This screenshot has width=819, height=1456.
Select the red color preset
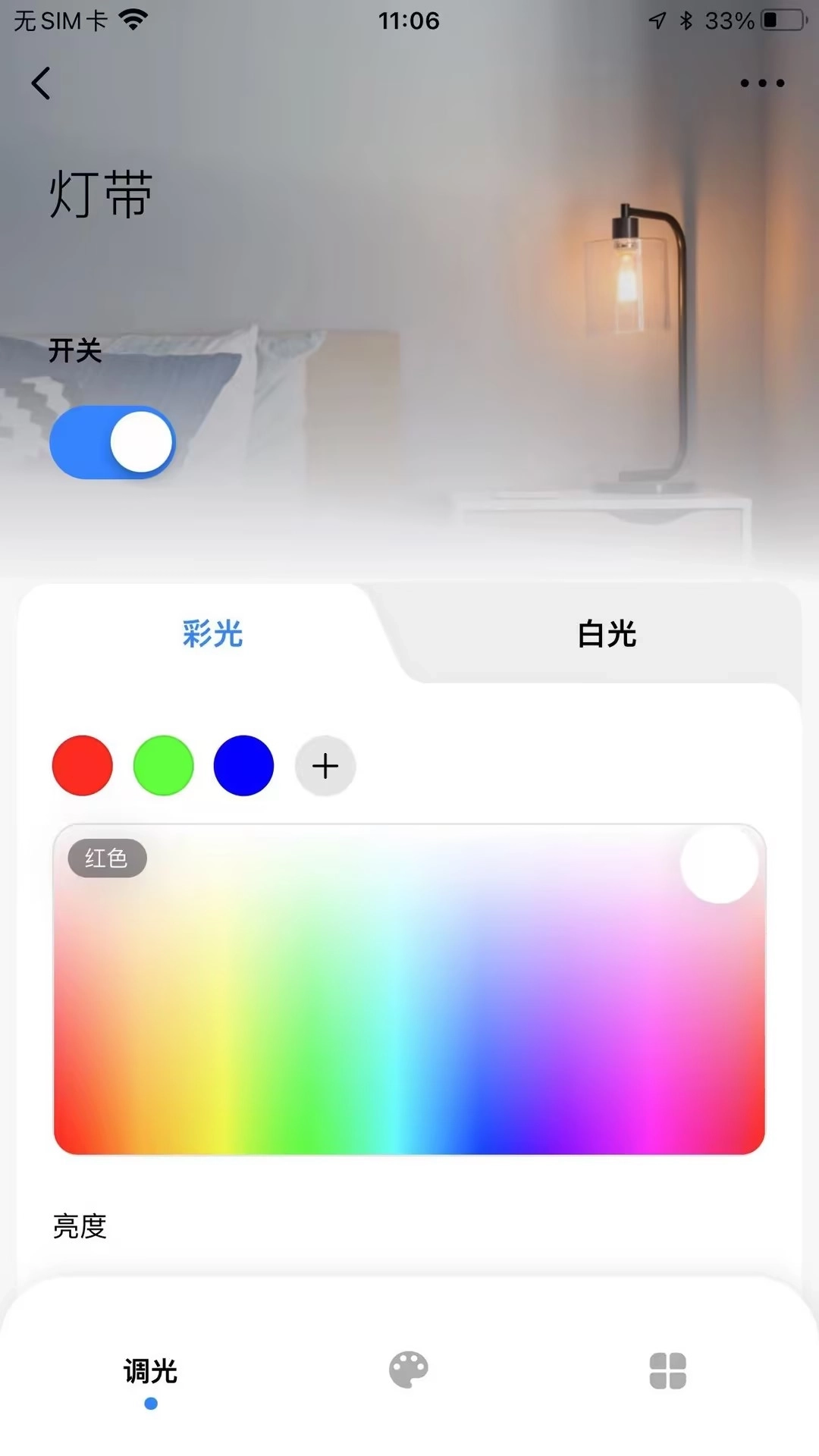[83, 766]
